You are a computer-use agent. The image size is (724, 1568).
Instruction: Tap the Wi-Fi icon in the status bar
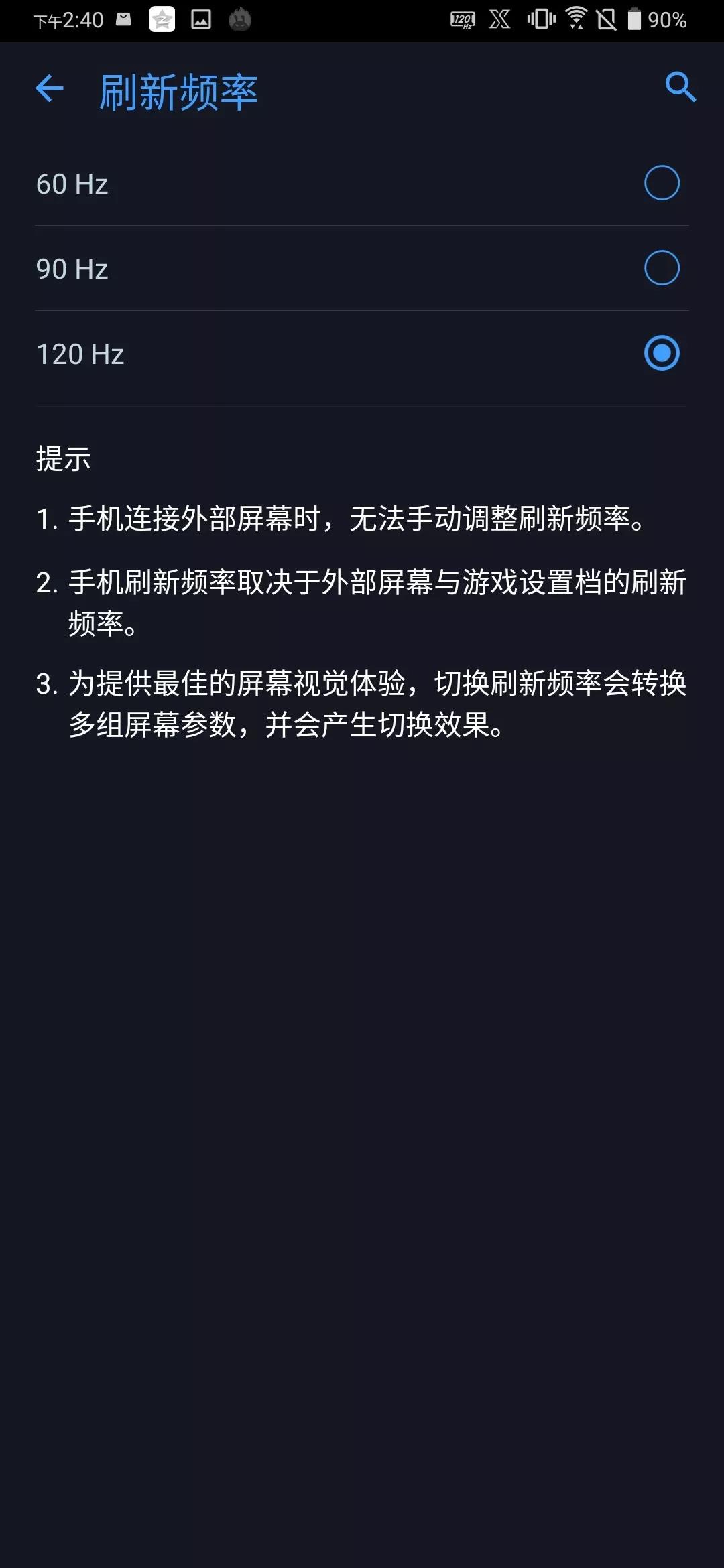576,20
